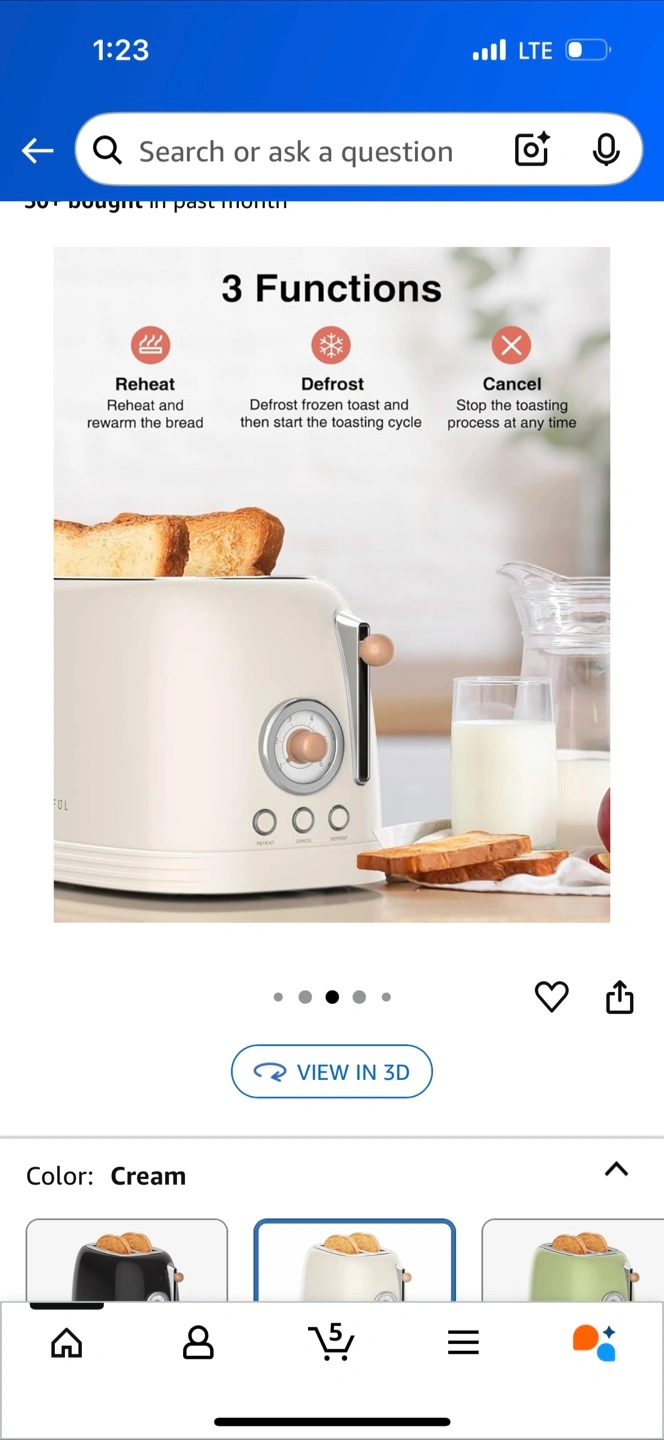Tap the VIEW IN 3D button

pyautogui.click(x=332, y=1072)
